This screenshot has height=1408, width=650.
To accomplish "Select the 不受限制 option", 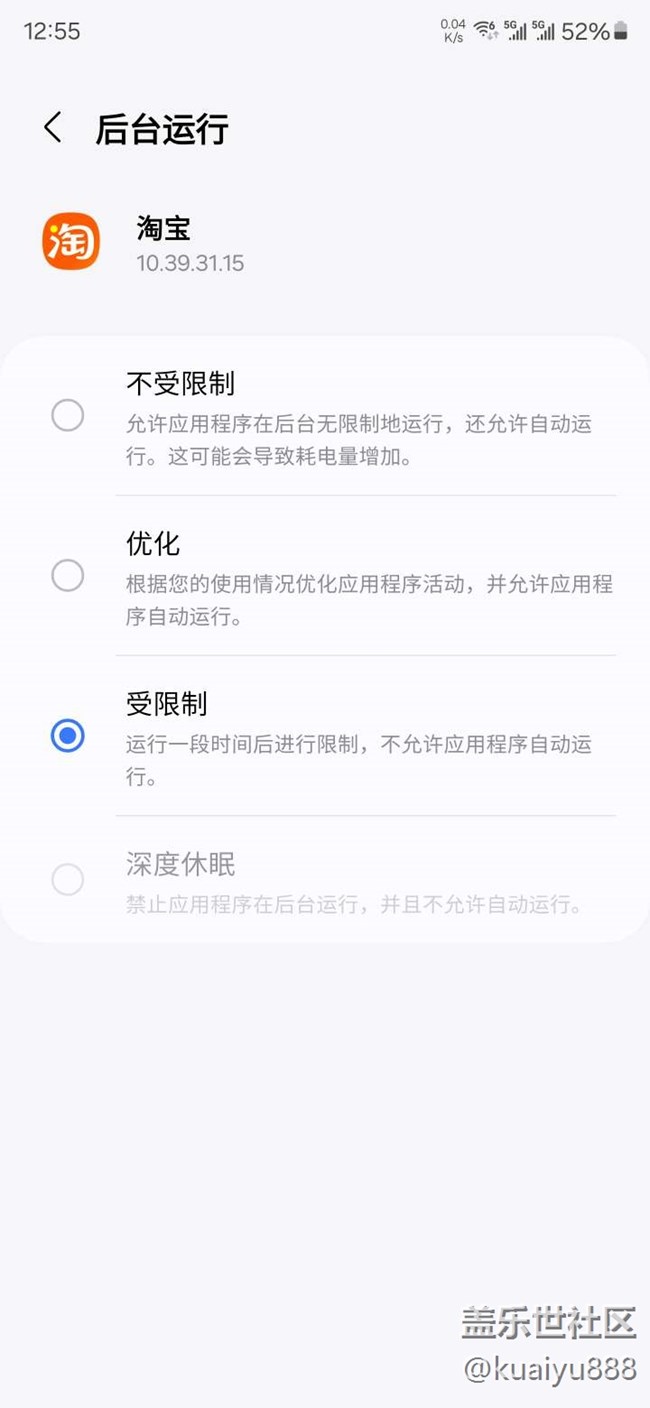I will [x=68, y=415].
